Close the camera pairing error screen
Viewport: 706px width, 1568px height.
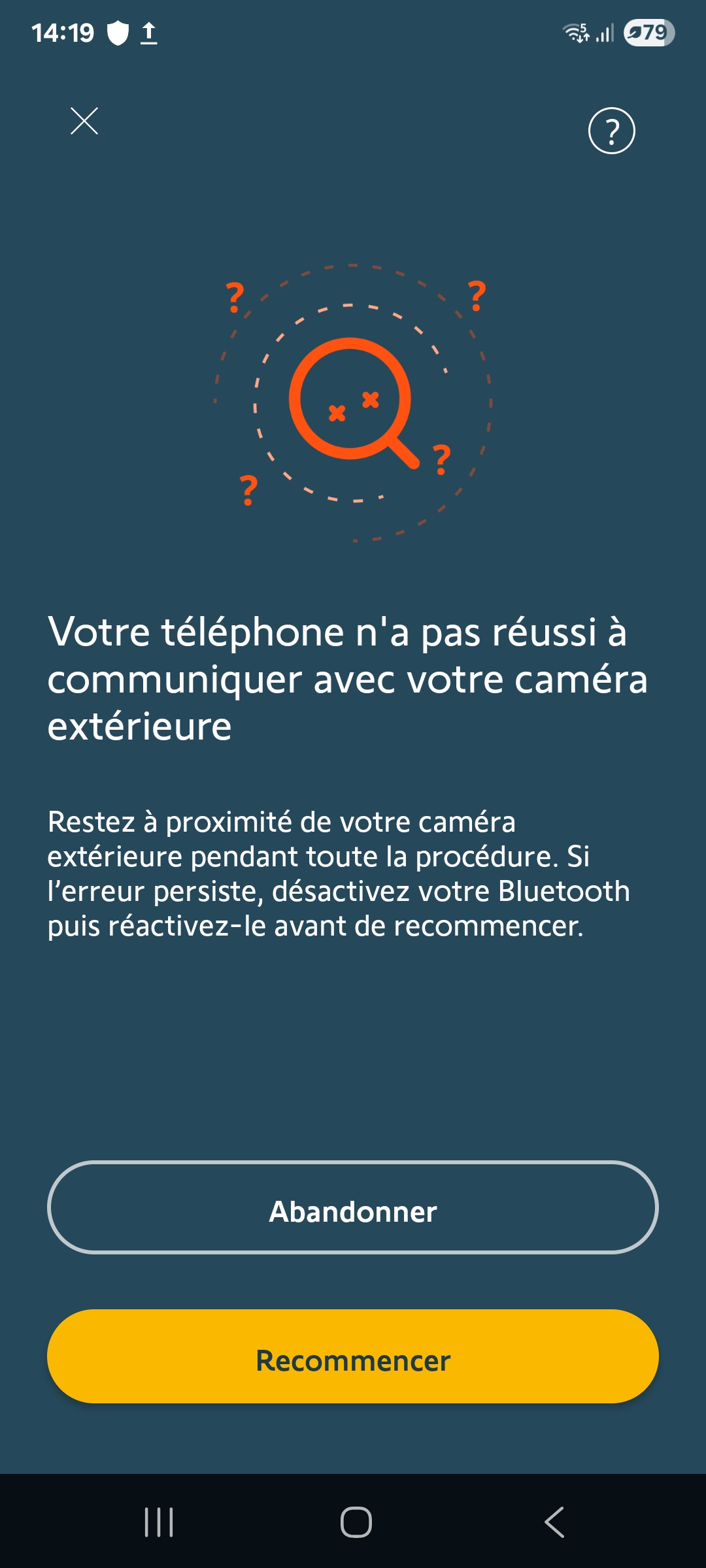[84, 122]
